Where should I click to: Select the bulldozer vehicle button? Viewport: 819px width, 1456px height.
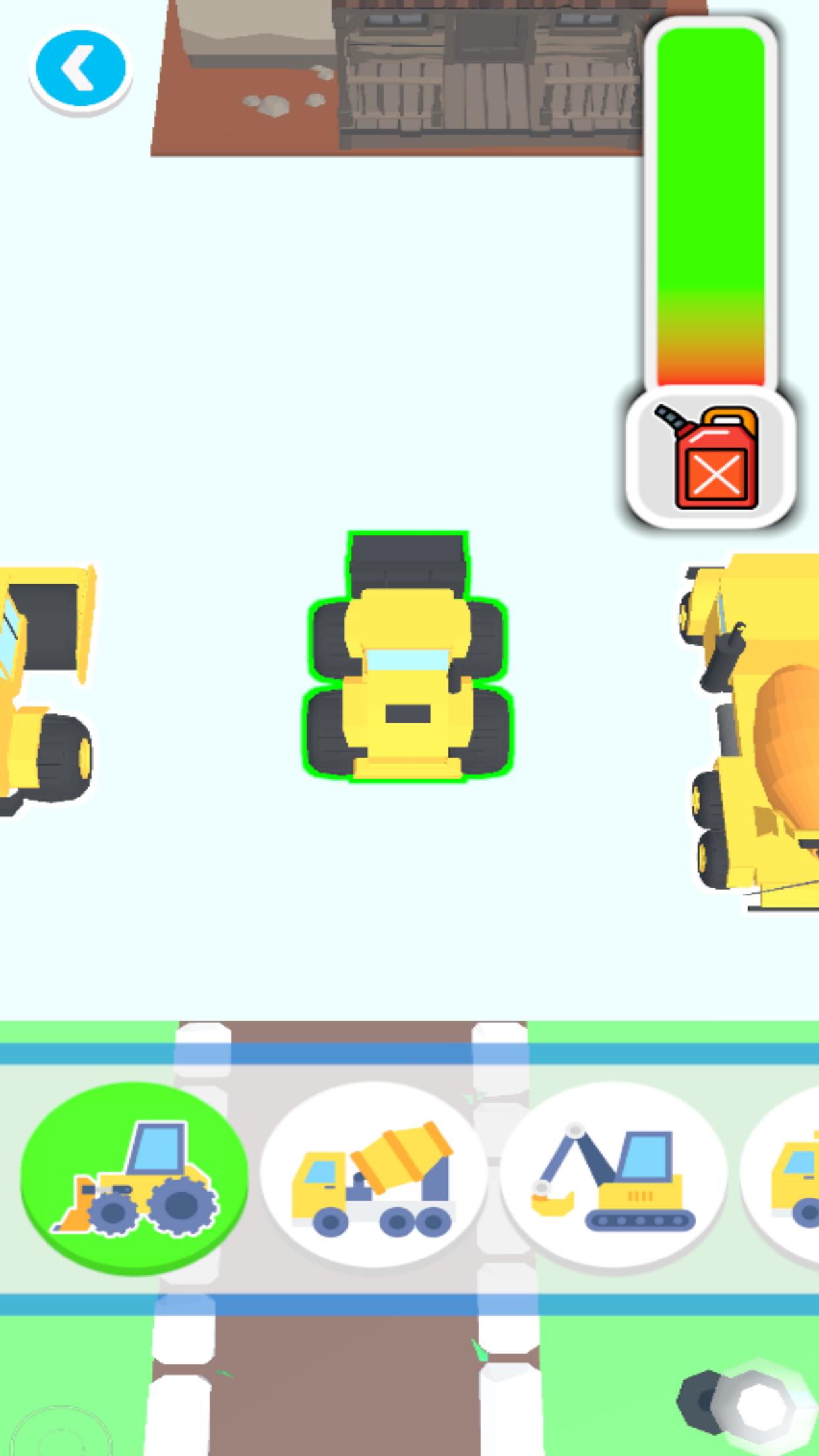click(135, 1177)
